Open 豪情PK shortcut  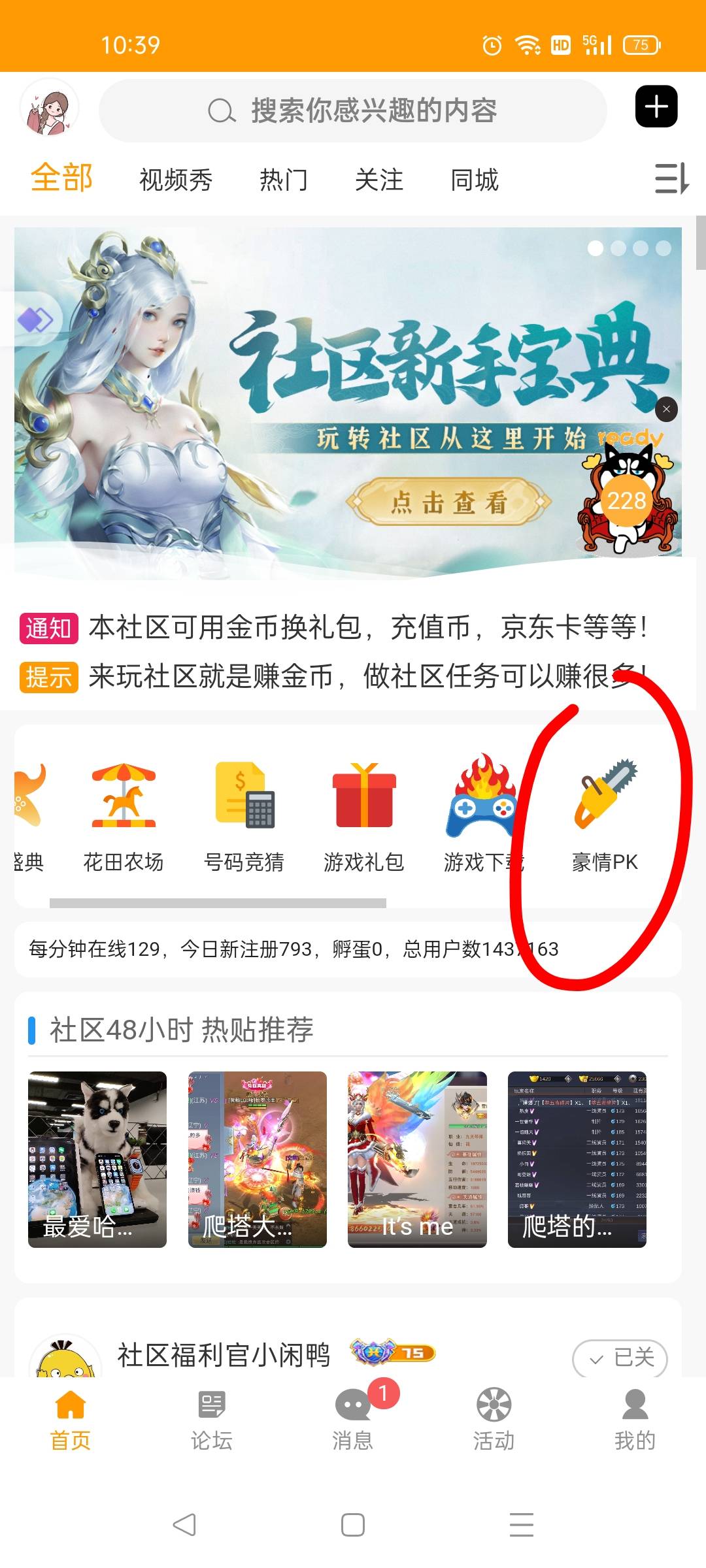605,817
